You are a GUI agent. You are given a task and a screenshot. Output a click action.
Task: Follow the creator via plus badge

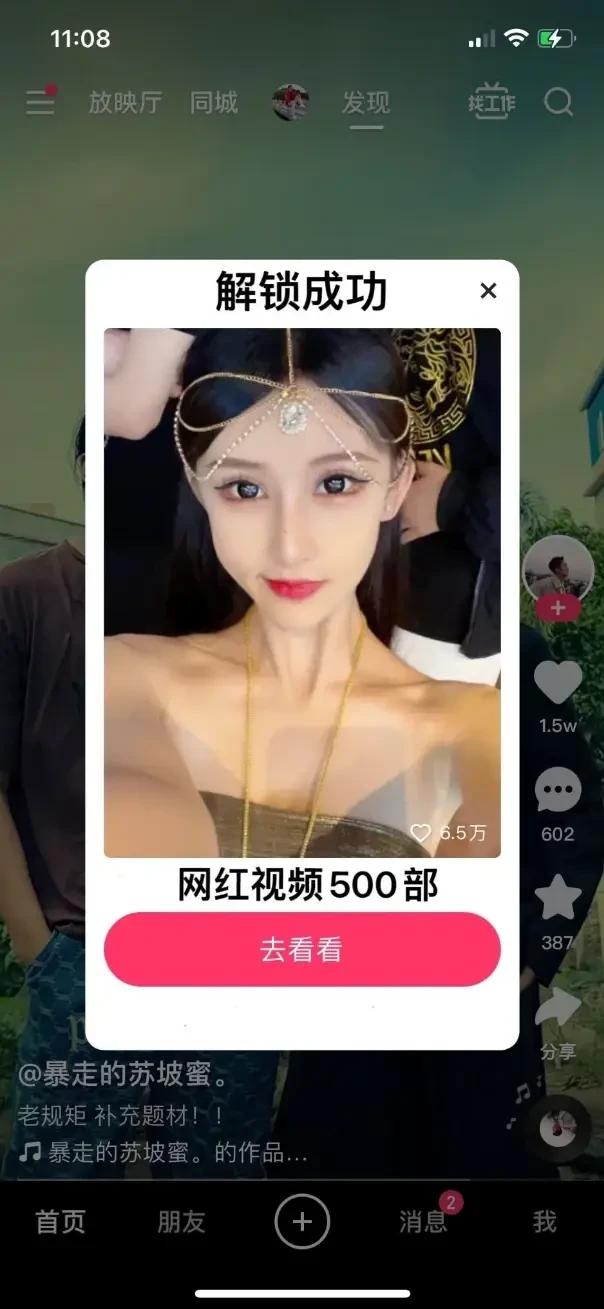(558, 608)
